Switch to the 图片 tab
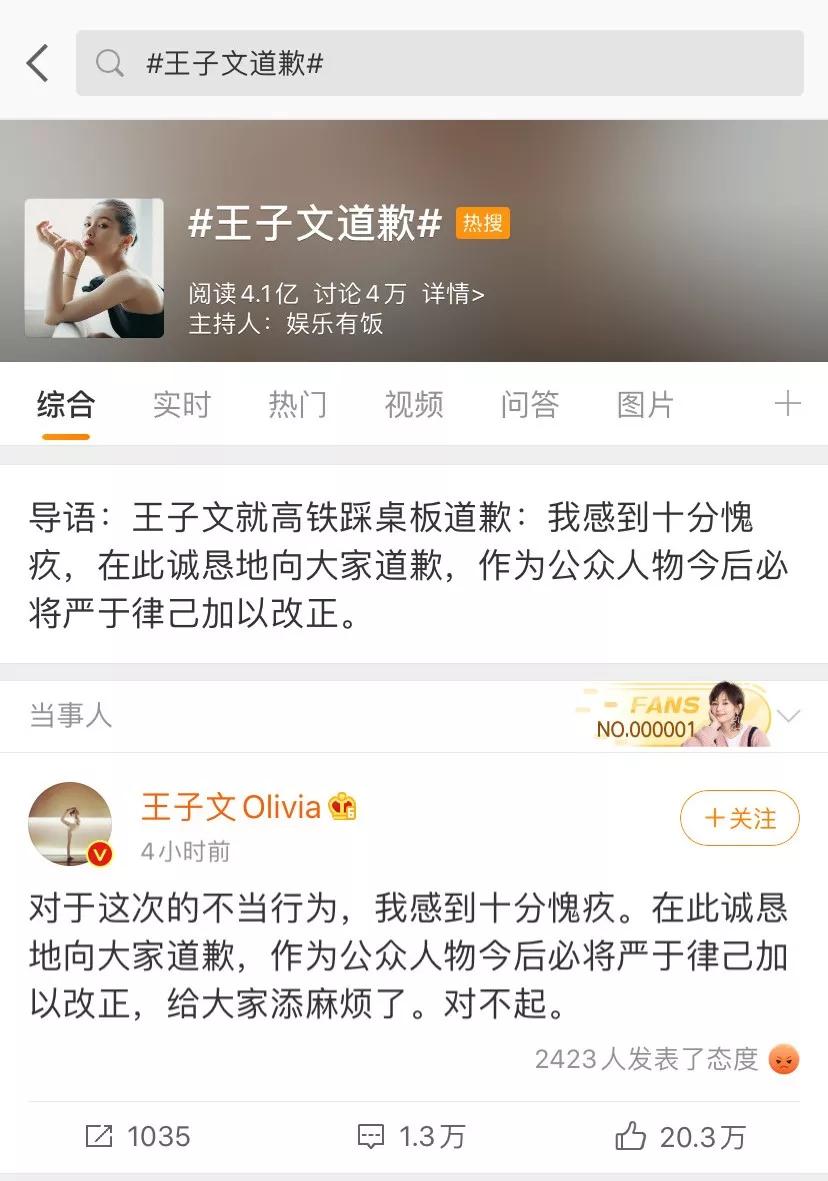Screen dimensions: 828x1181 [646, 405]
